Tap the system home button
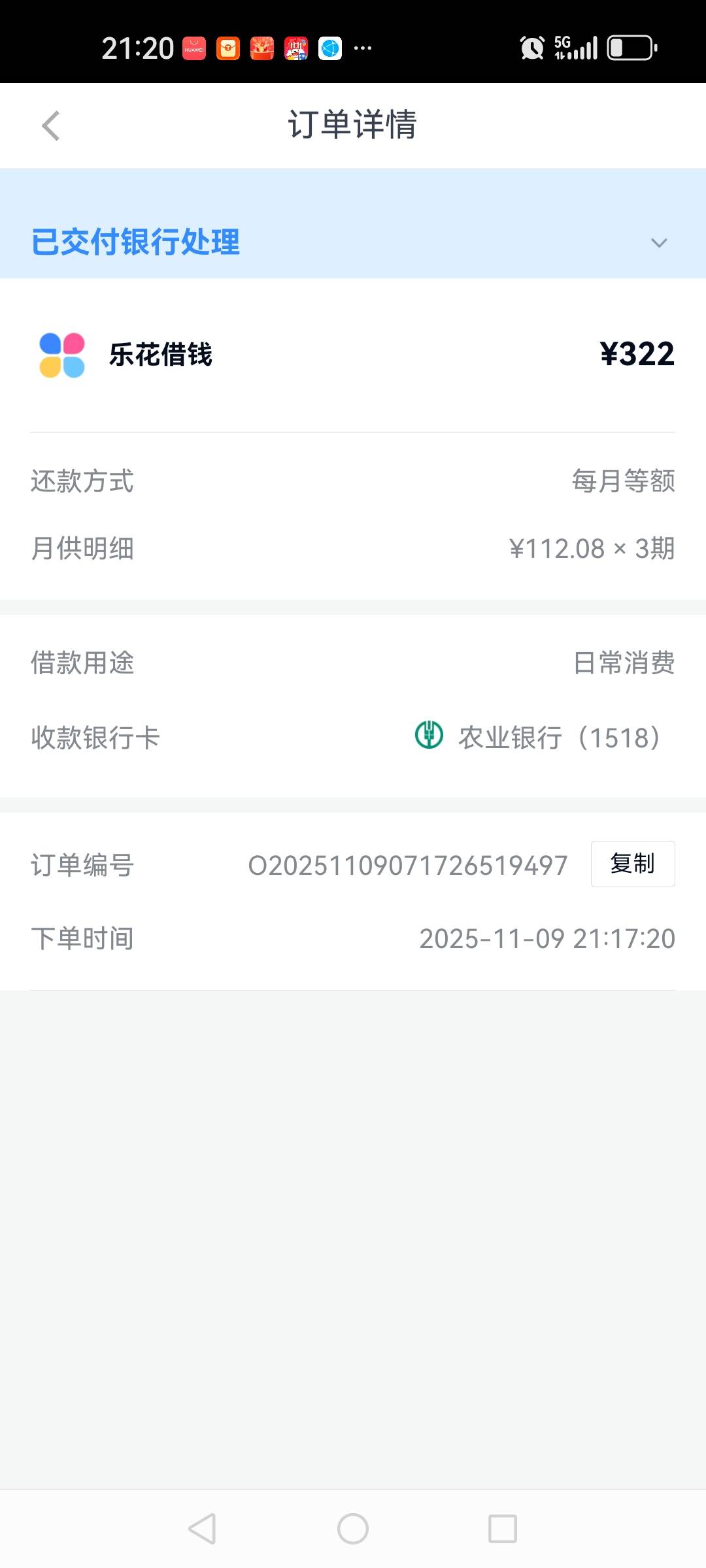 point(353,1529)
